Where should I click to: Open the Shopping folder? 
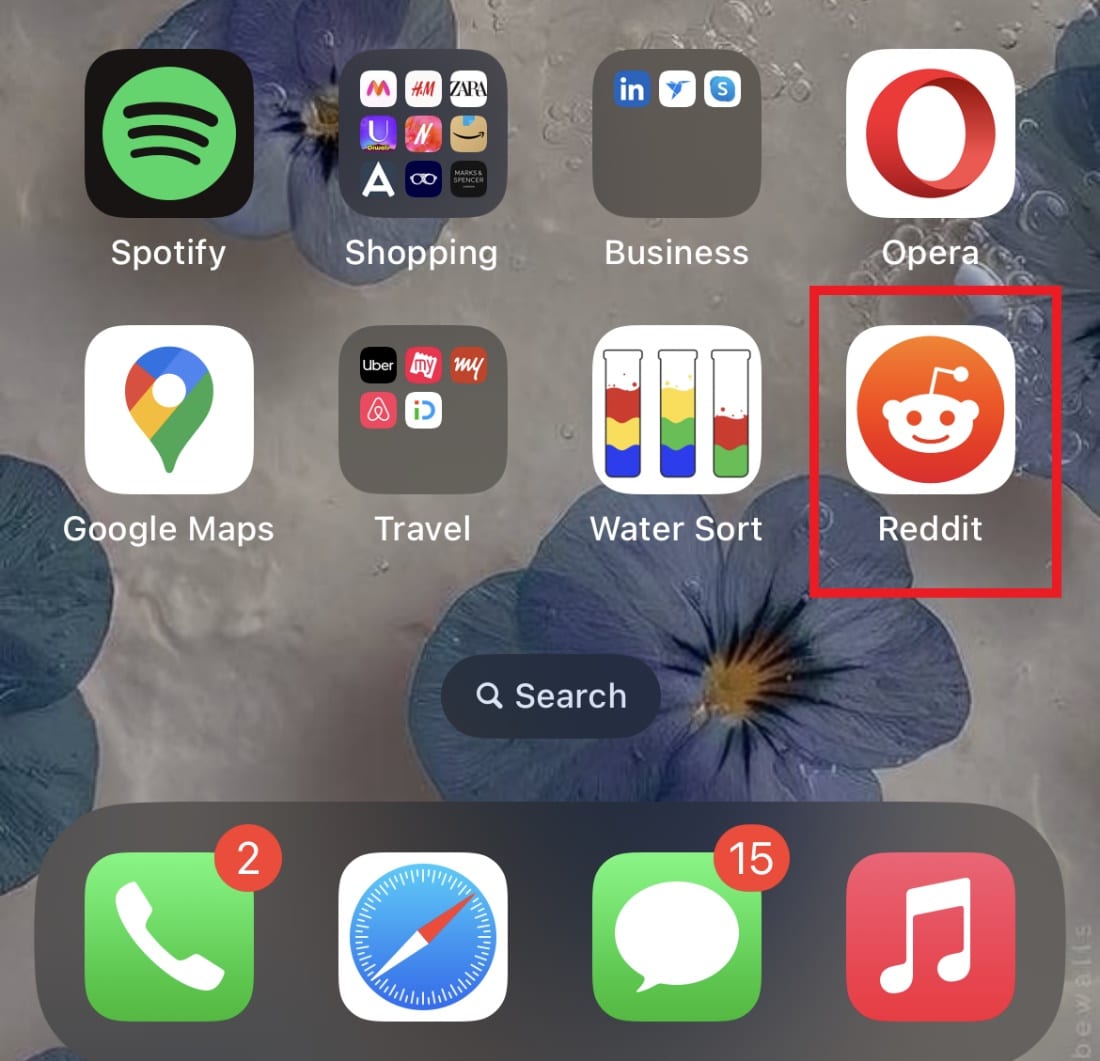[422, 133]
